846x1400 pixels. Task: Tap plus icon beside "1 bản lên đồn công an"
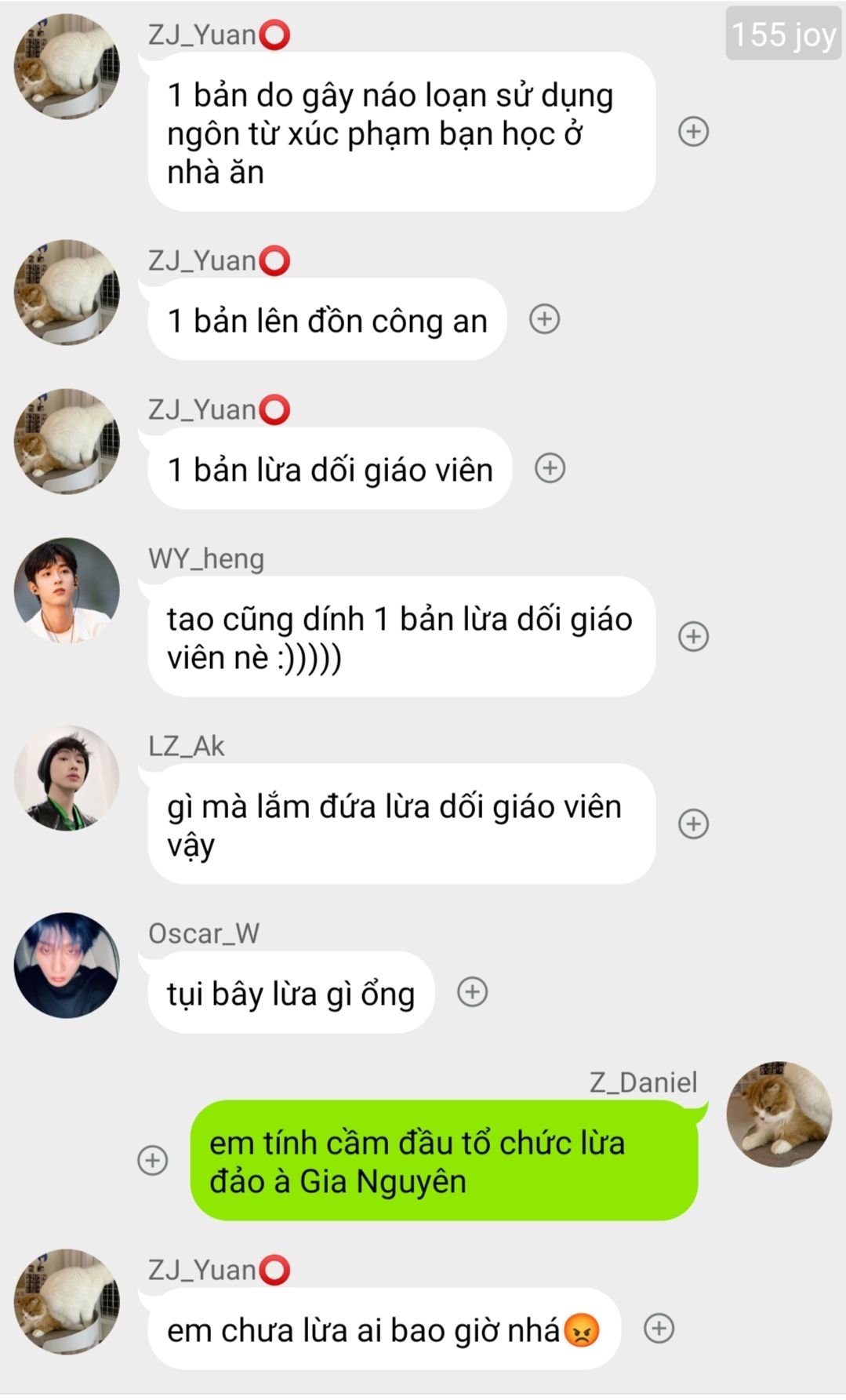(544, 319)
